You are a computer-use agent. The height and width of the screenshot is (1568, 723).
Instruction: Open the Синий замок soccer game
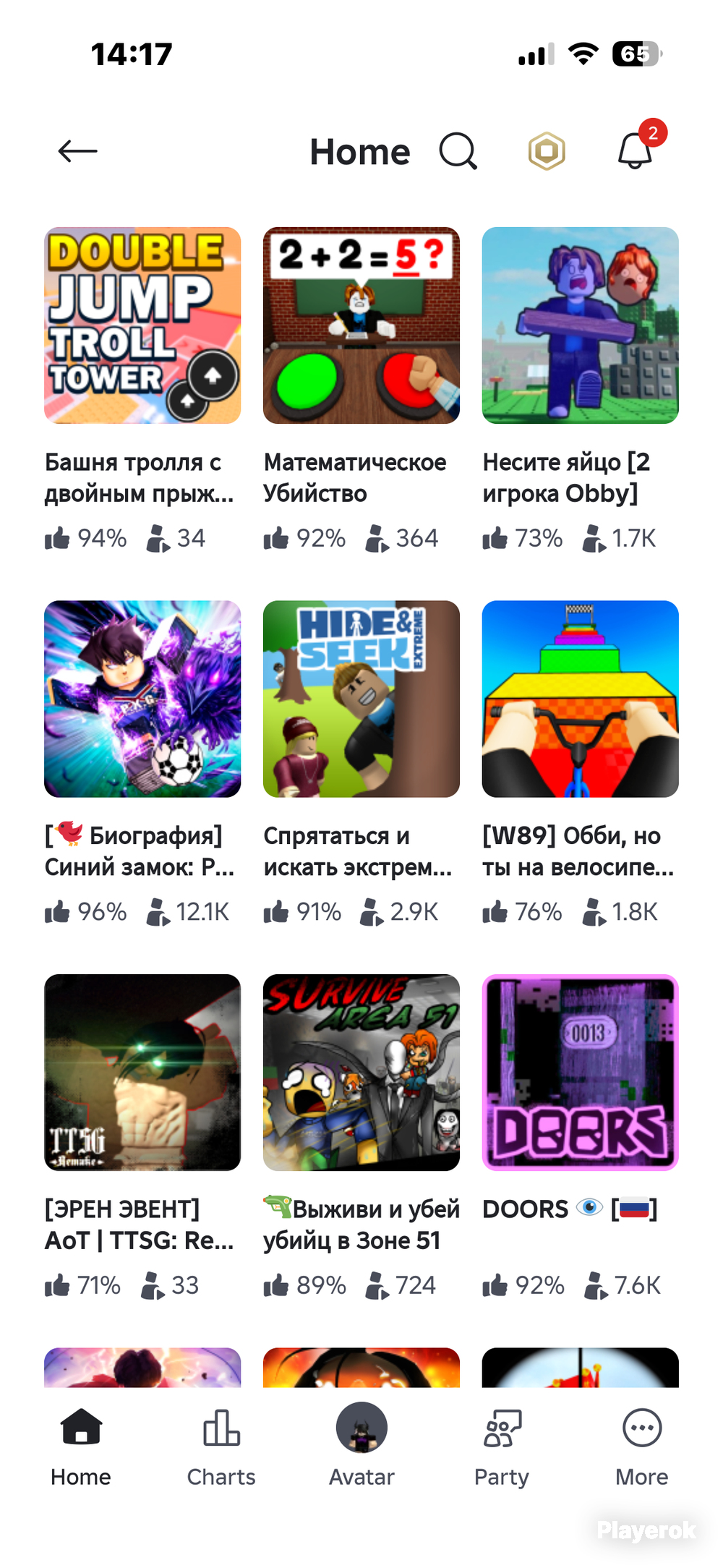pos(142,699)
